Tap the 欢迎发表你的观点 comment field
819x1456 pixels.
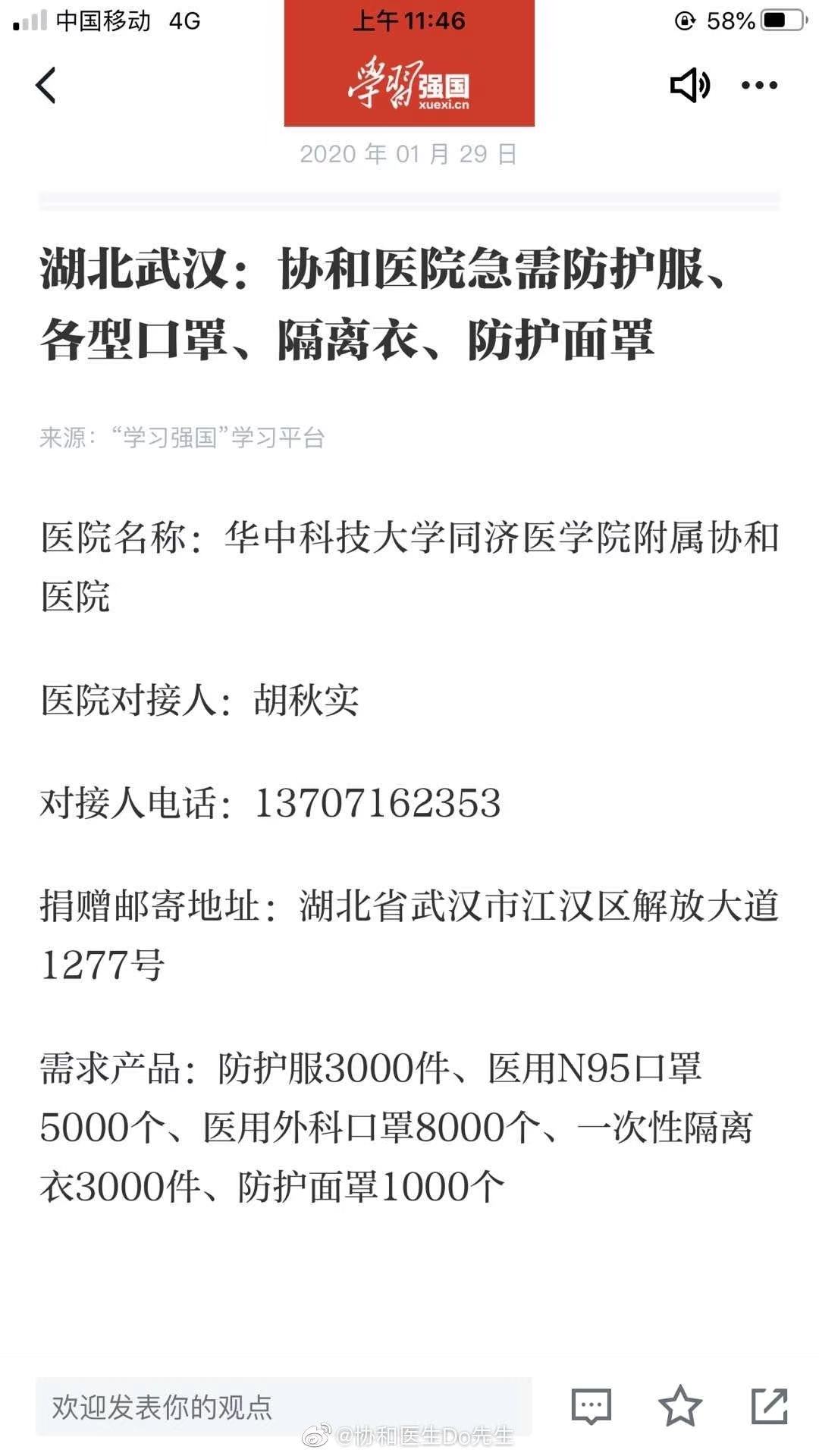tap(284, 1407)
